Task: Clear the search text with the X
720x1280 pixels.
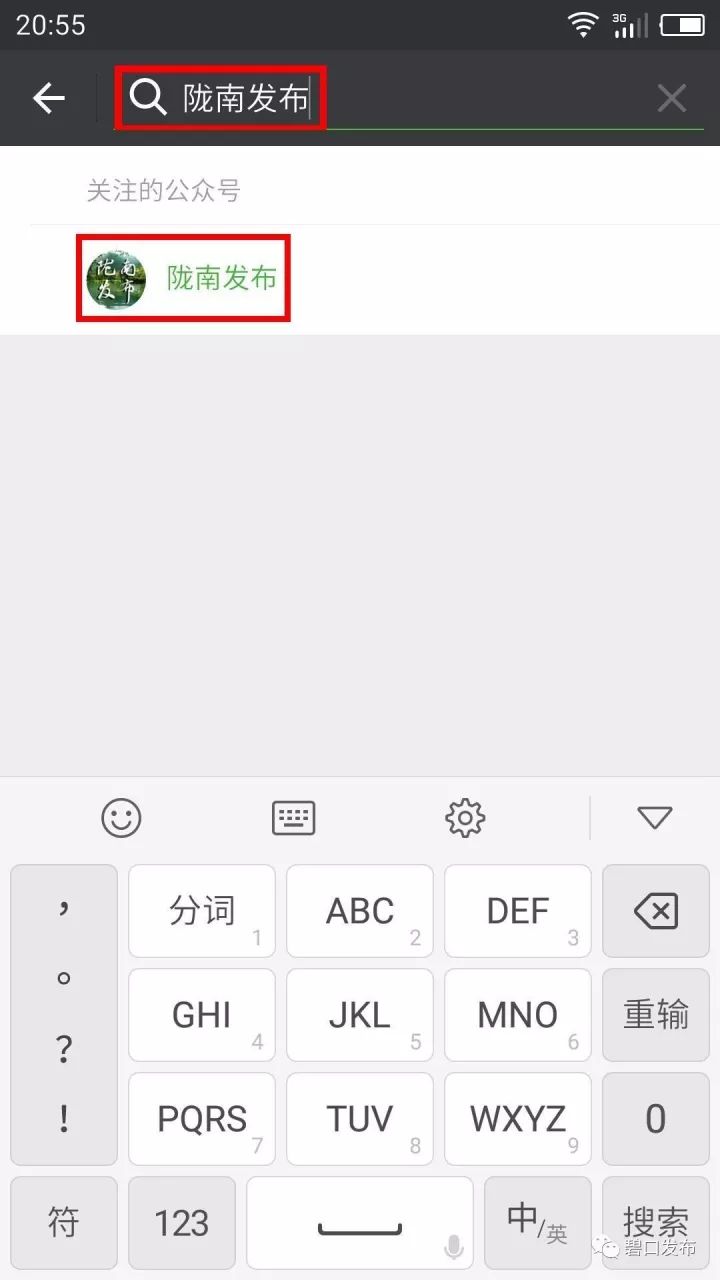Action: (x=671, y=98)
